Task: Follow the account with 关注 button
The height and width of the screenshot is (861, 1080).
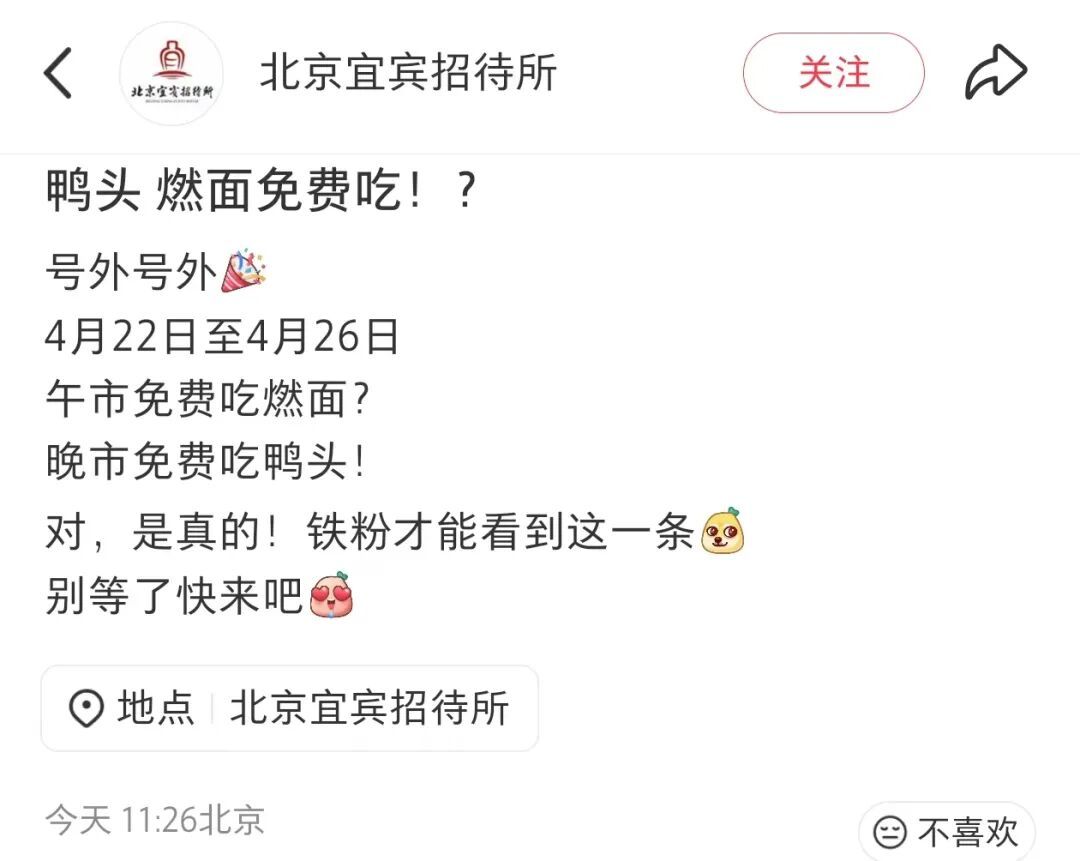Action: click(833, 73)
